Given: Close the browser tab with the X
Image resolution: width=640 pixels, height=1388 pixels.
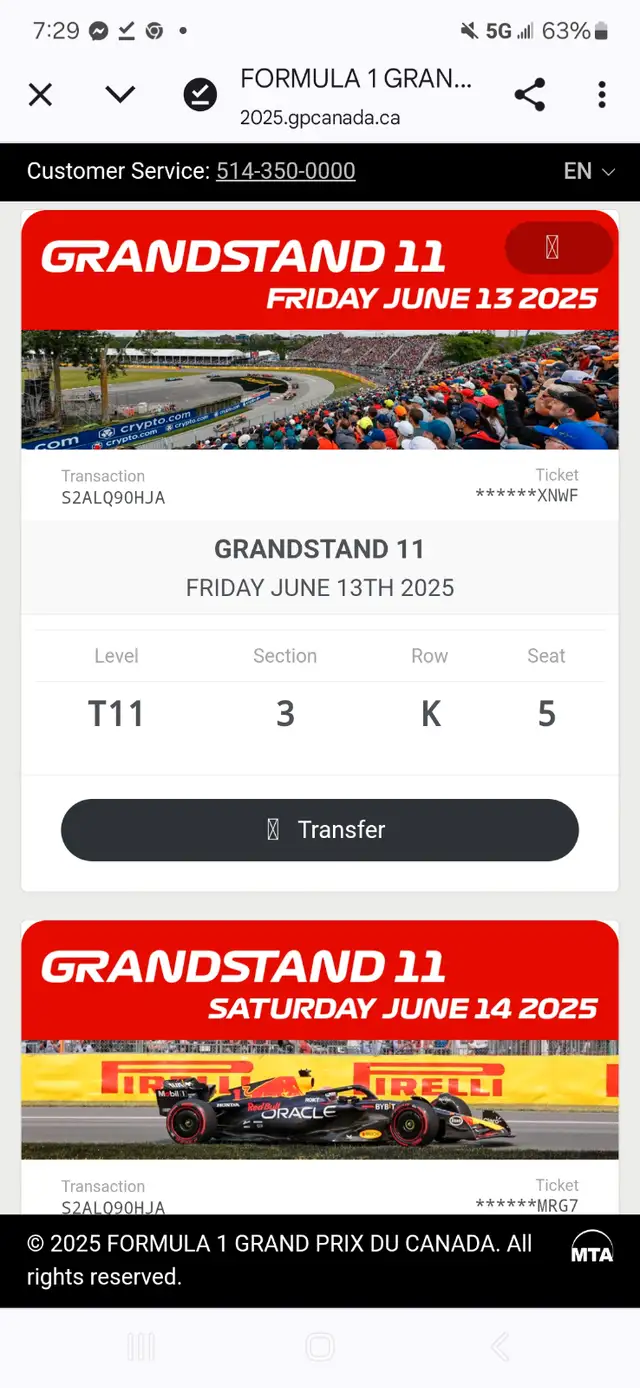Looking at the screenshot, I should point(40,95).
